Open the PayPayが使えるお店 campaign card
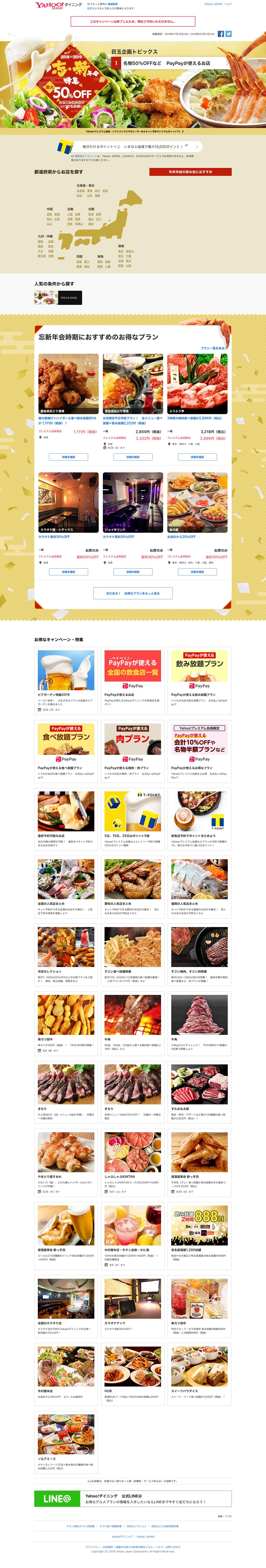This screenshot has width=266, height=1568. tap(132, 679)
